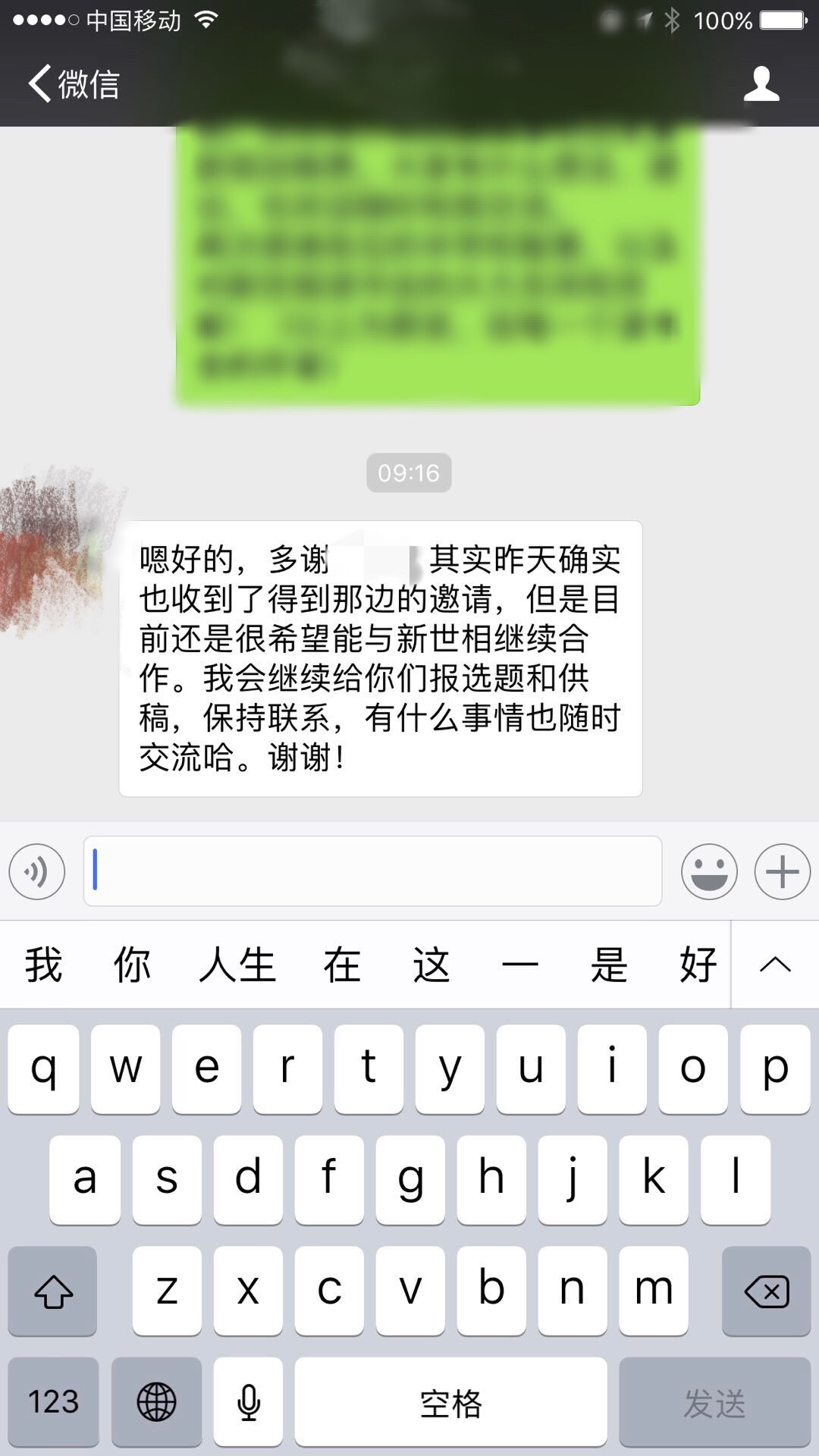Tap the globe key to change language
Viewport: 819px width, 1456px height.
coord(156,1401)
